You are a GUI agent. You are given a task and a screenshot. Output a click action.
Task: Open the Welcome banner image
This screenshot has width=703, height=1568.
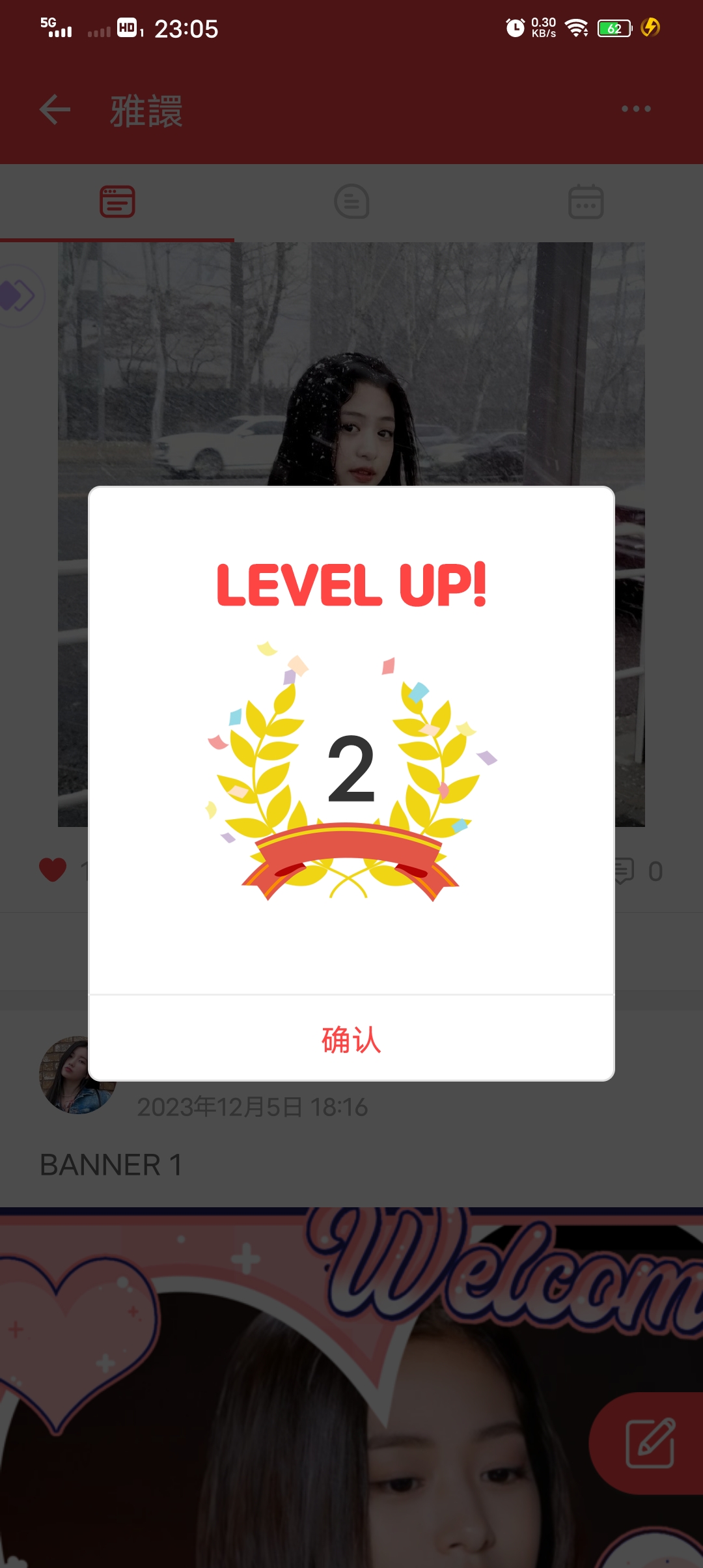(x=351, y=1387)
